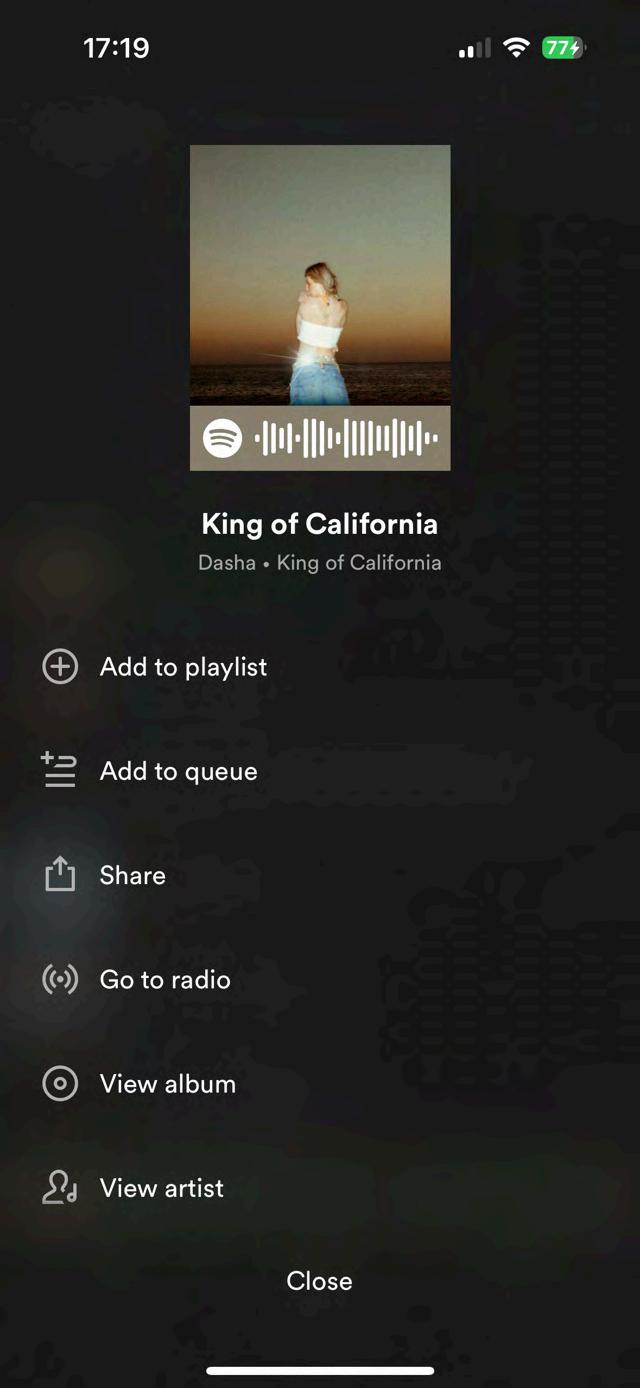Share the King of California track
The height and width of the screenshot is (1388, 640).
coord(132,875)
